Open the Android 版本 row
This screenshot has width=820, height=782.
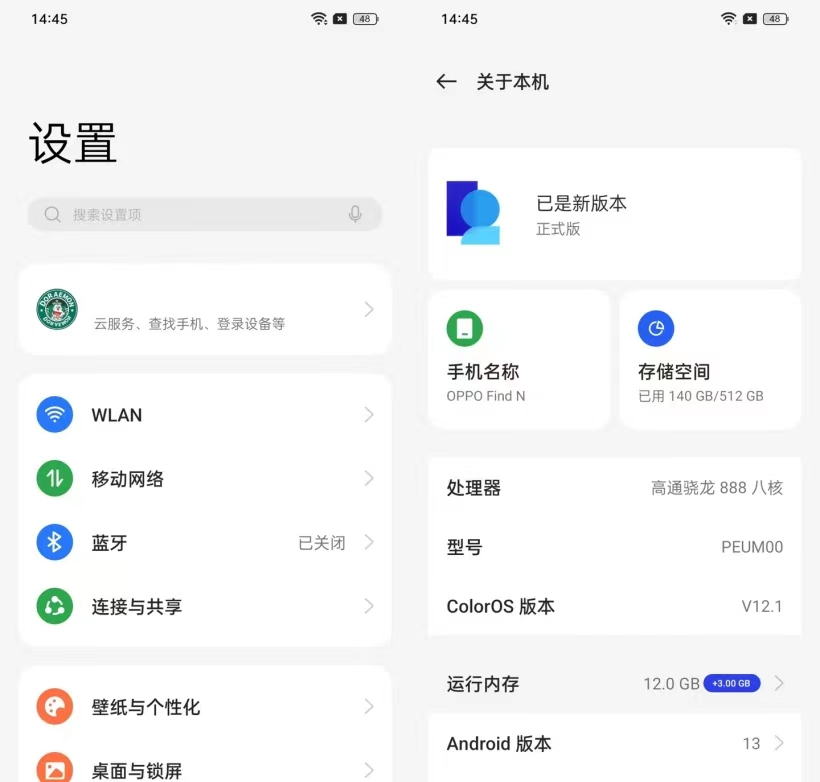614,744
